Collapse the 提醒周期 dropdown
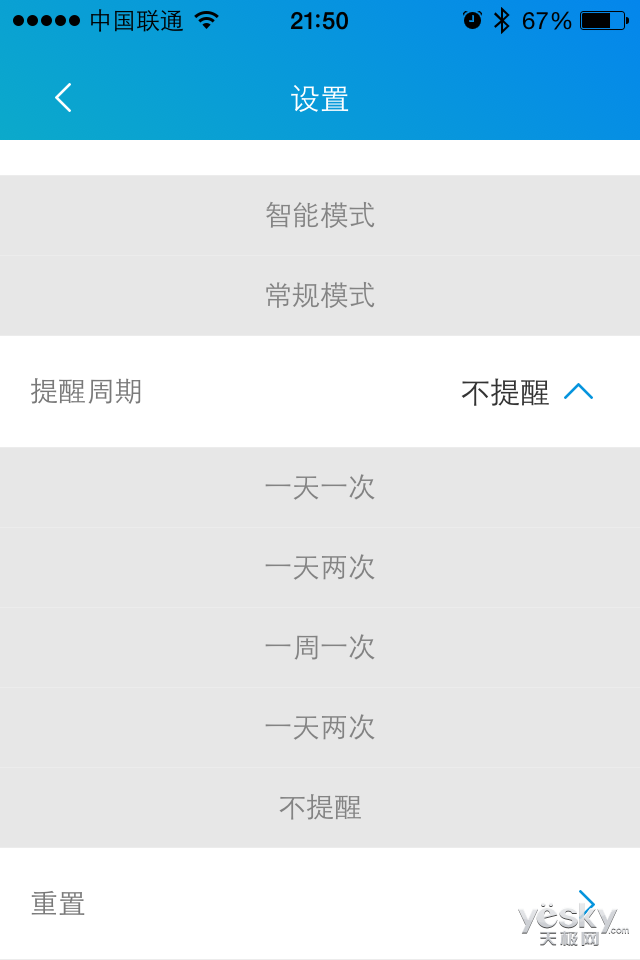 click(578, 392)
